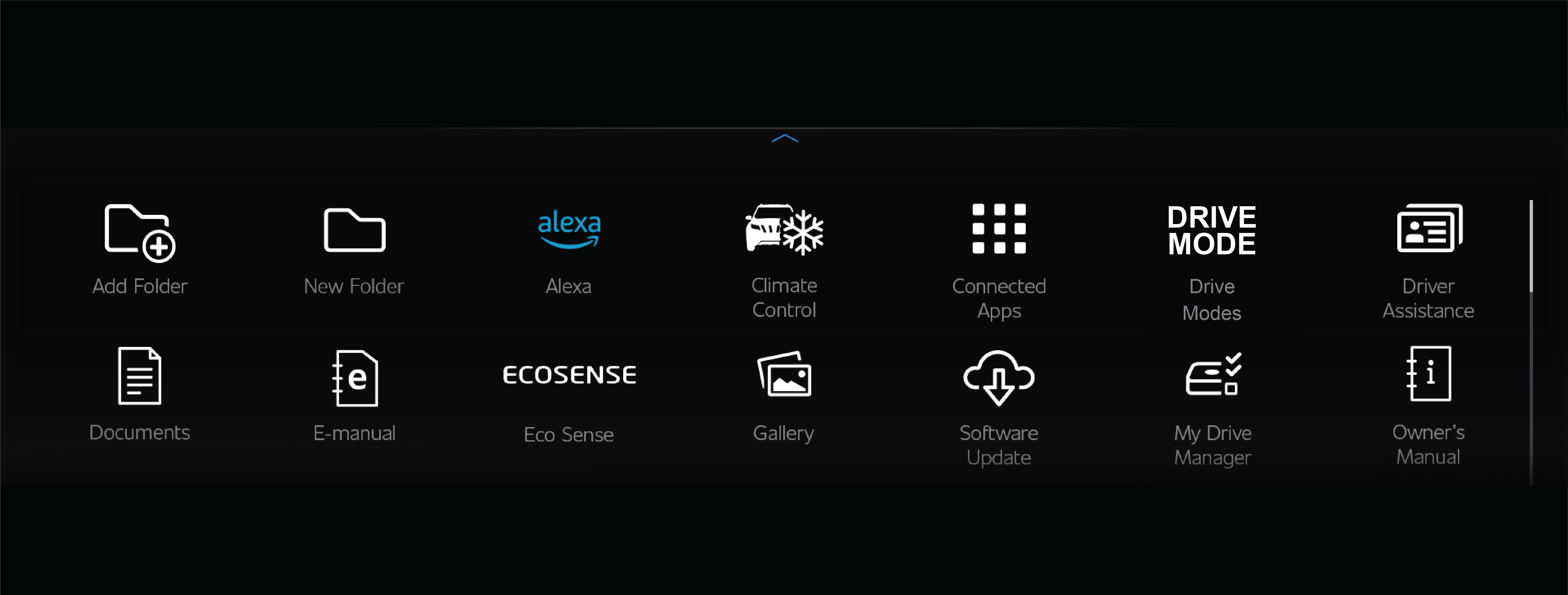Open Software Update

tap(999, 378)
